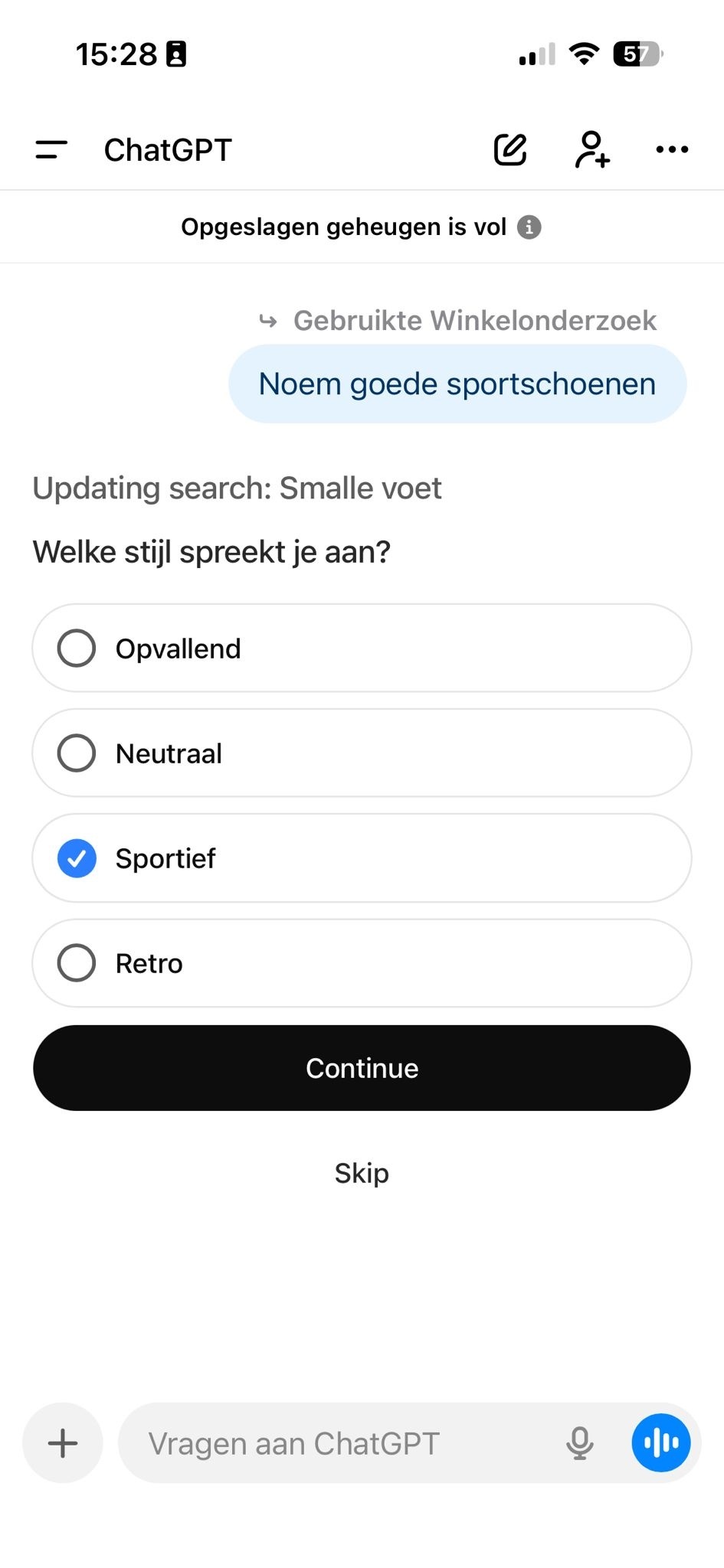This screenshot has width=724, height=1568.
Task: Tap the memory full notification banner
Action: tap(344, 227)
